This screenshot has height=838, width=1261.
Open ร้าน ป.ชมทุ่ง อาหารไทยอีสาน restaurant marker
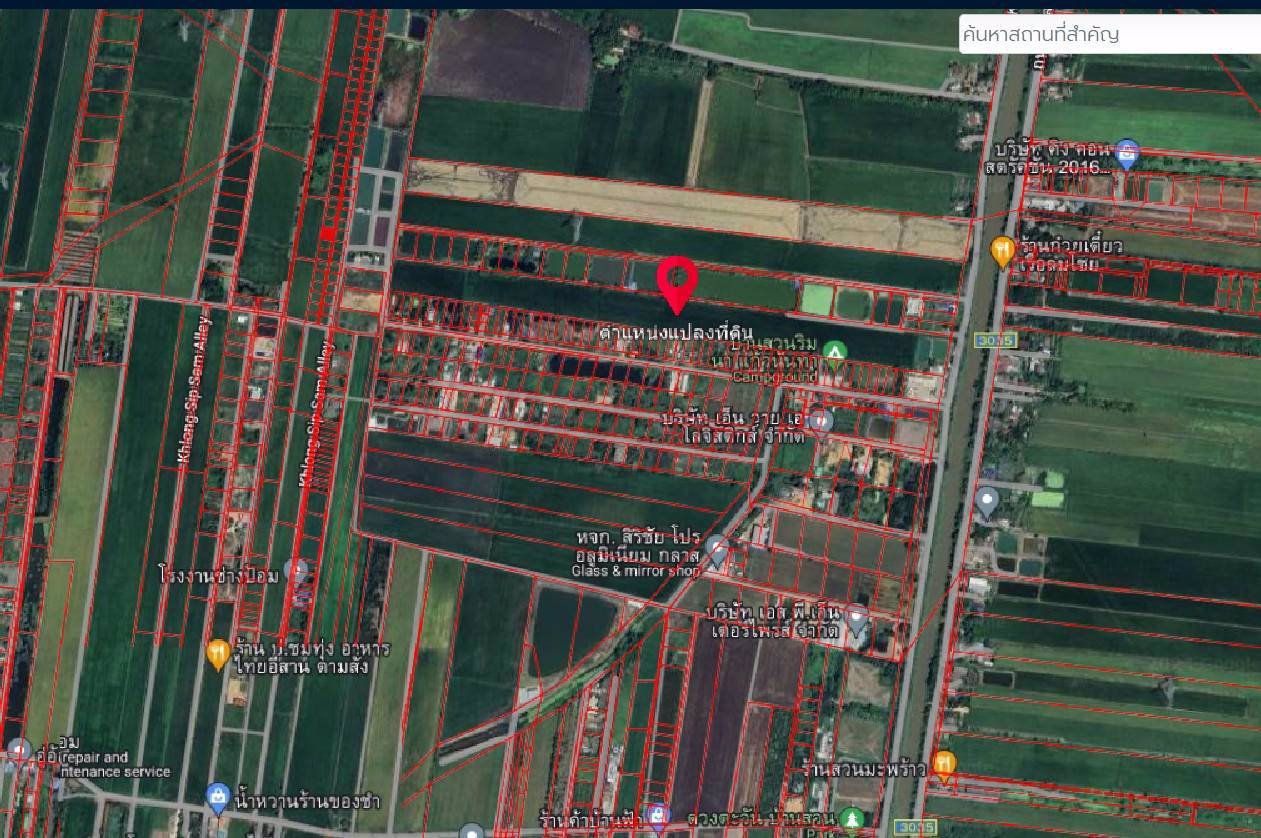pos(218,654)
